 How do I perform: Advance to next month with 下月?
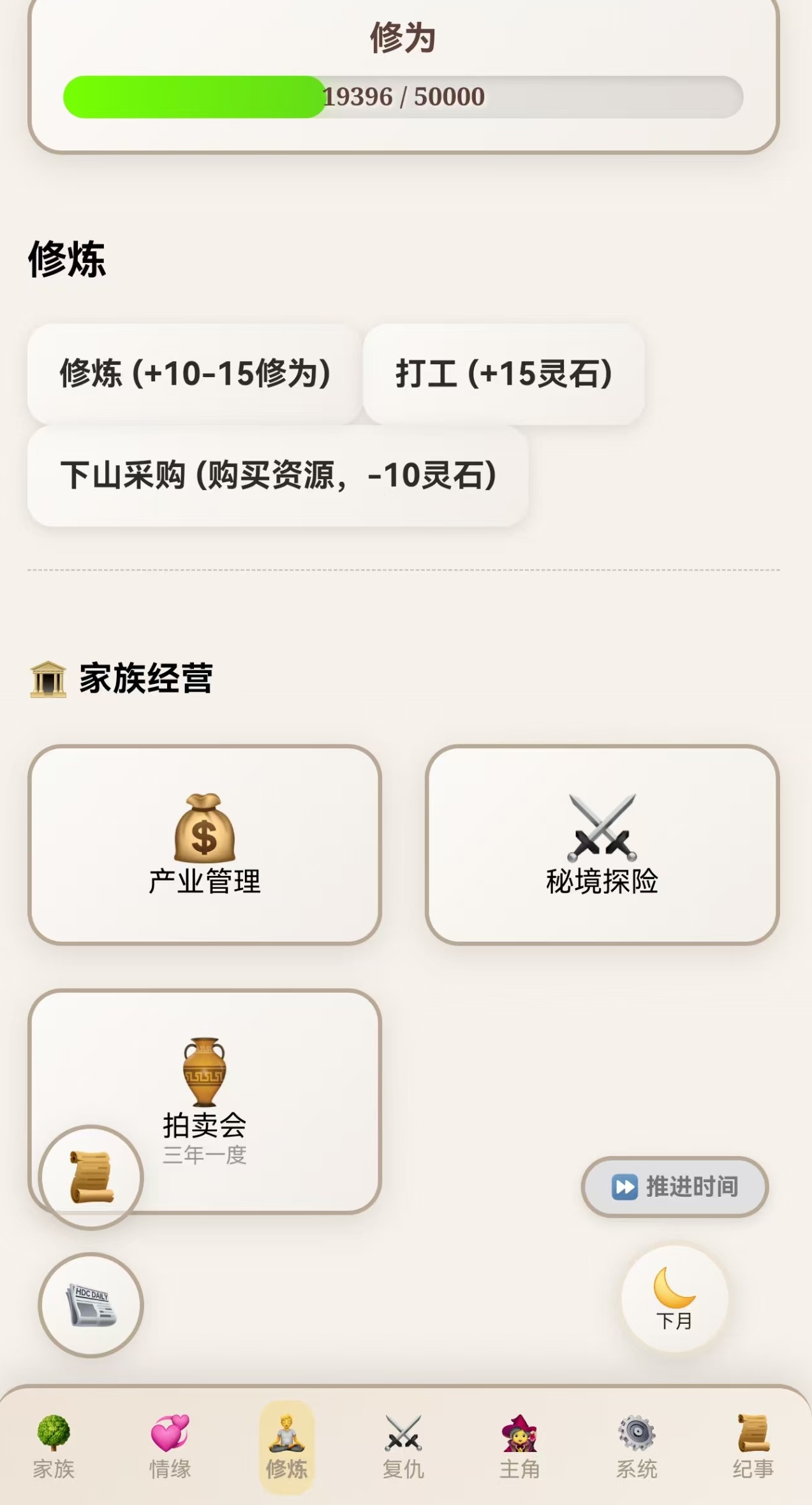[674, 1298]
